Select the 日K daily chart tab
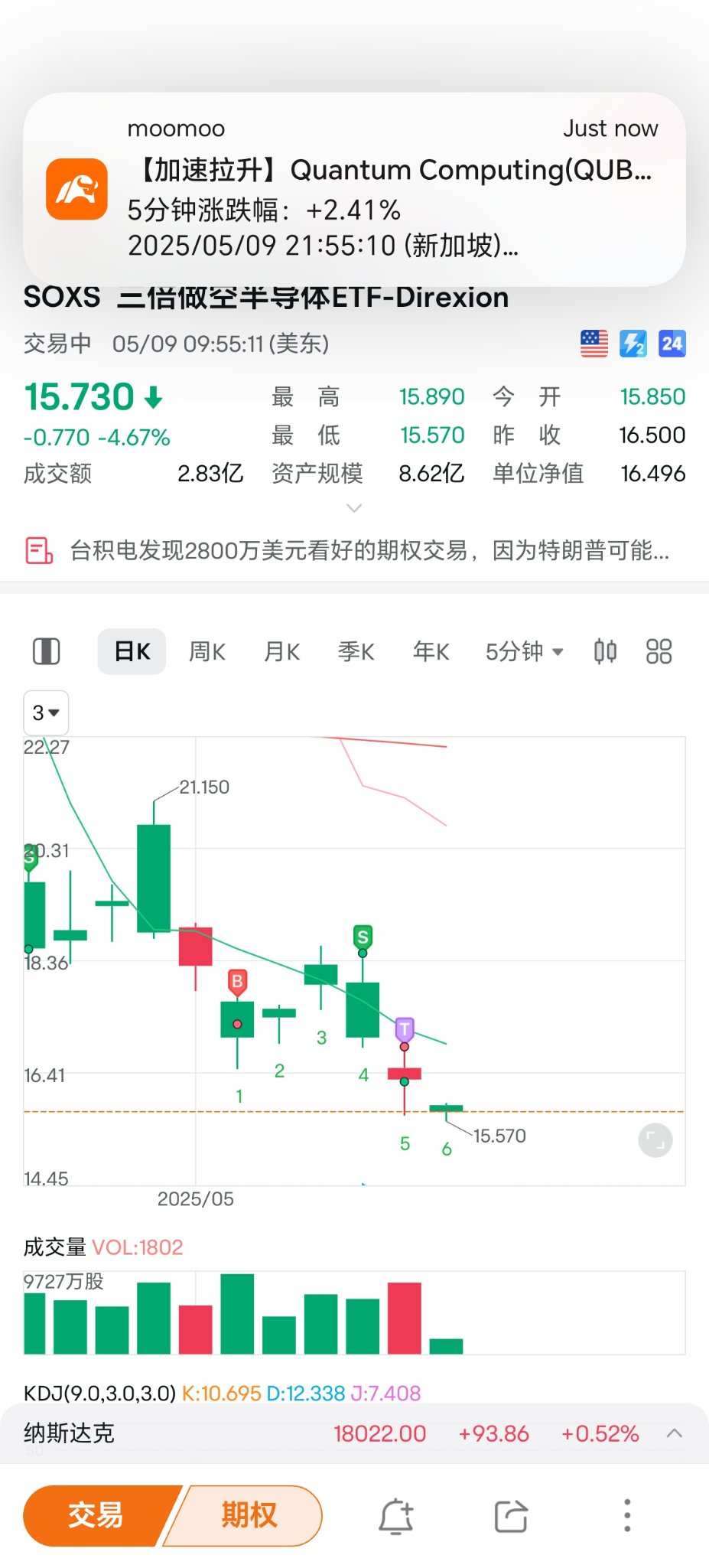 point(132,652)
